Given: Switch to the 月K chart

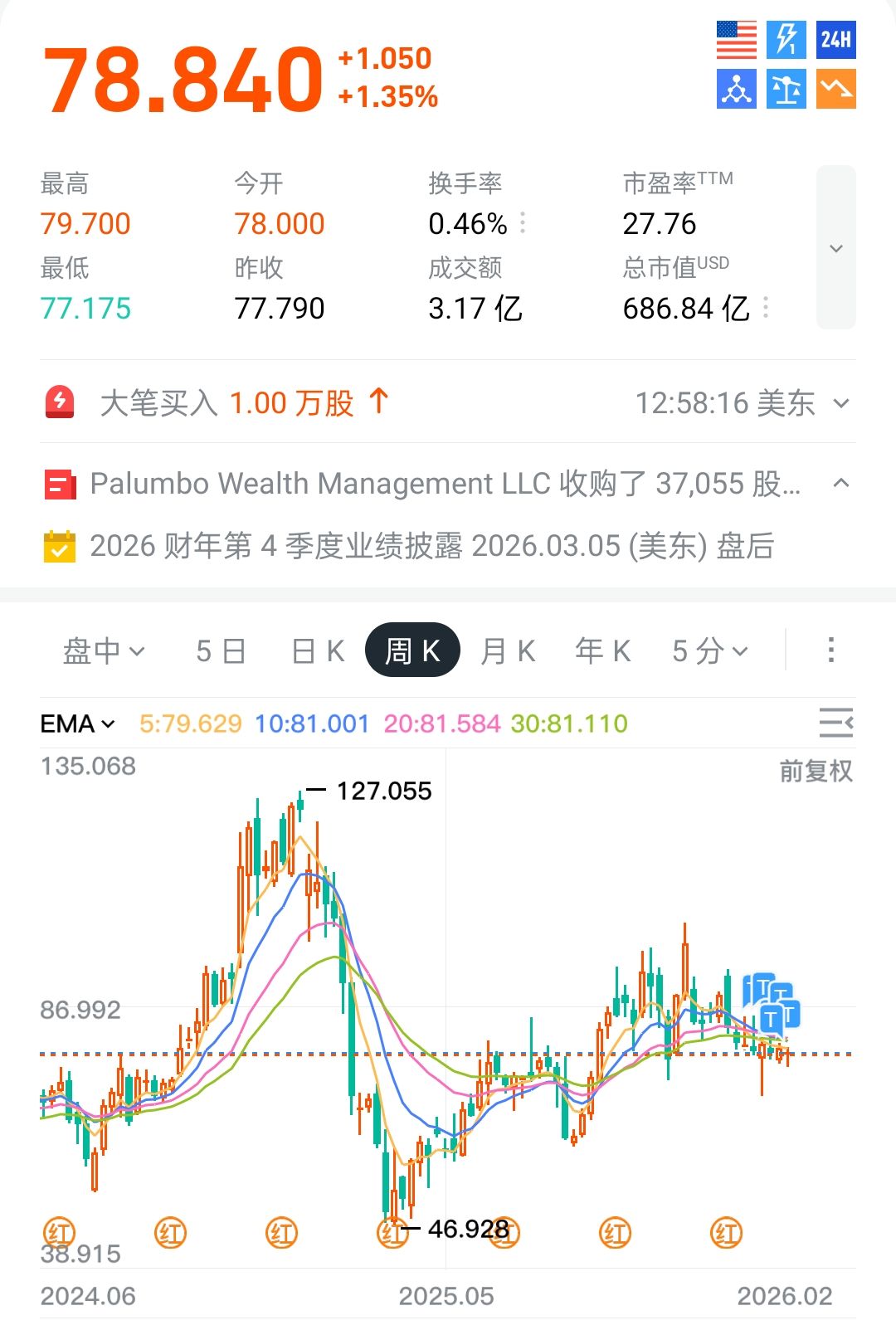Looking at the screenshot, I should [x=508, y=651].
